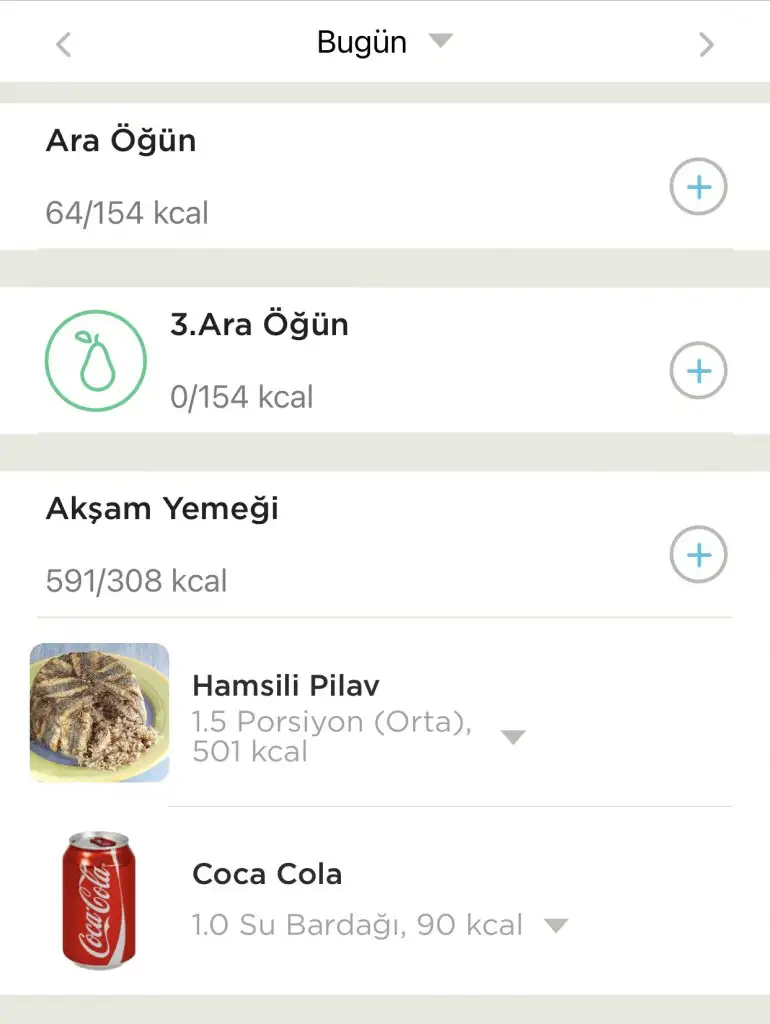Change Hamsili Pilav portion size

(x=512, y=738)
